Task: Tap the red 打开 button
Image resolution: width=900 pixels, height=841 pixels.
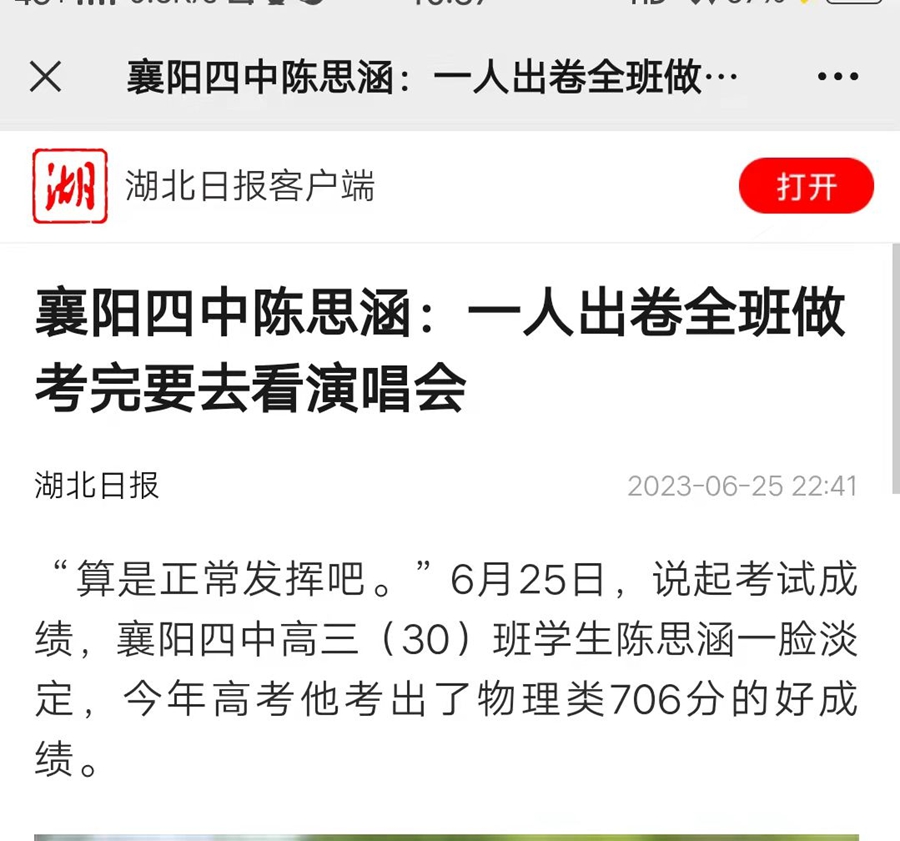Action: click(806, 186)
